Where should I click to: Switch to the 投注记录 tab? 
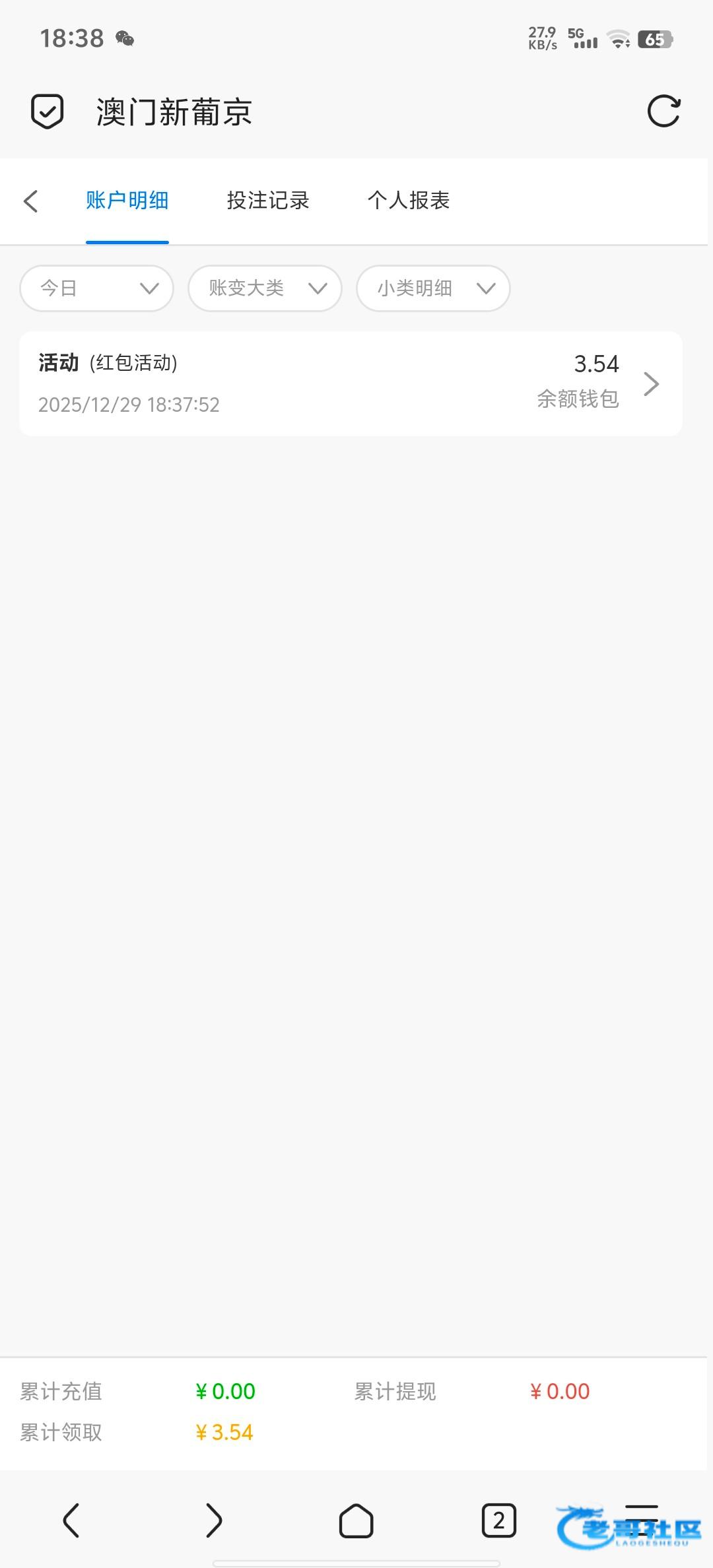pyautogui.click(x=268, y=201)
